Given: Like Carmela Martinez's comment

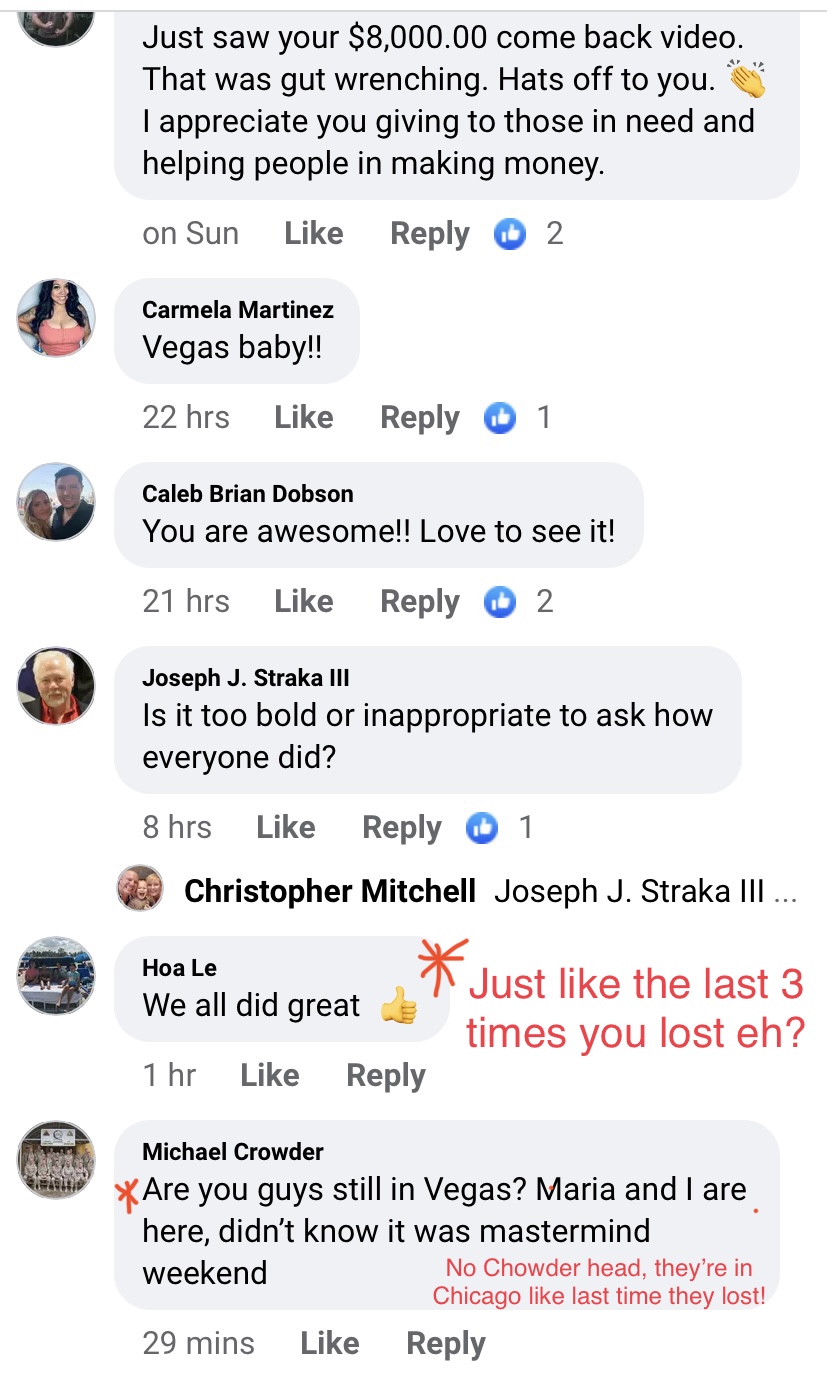Looking at the screenshot, I should (x=303, y=417).
